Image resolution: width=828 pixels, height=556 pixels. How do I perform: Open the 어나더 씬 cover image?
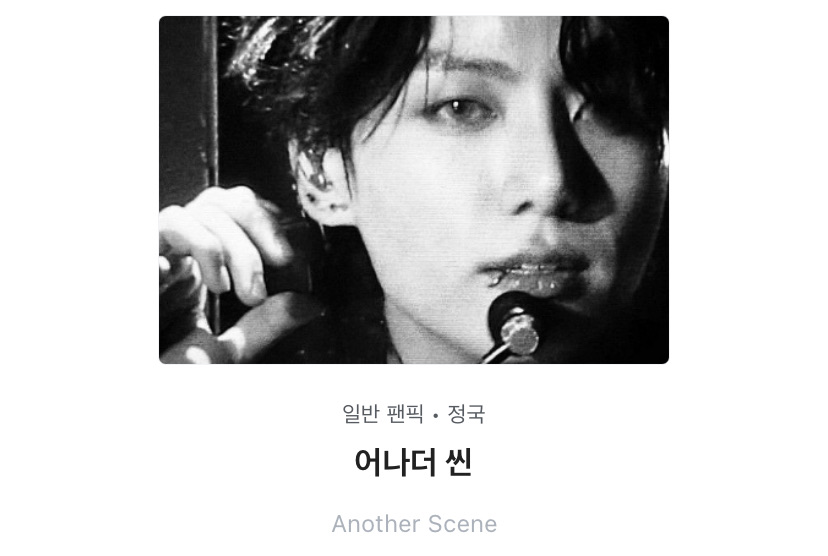pyautogui.click(x=413, y=190)
